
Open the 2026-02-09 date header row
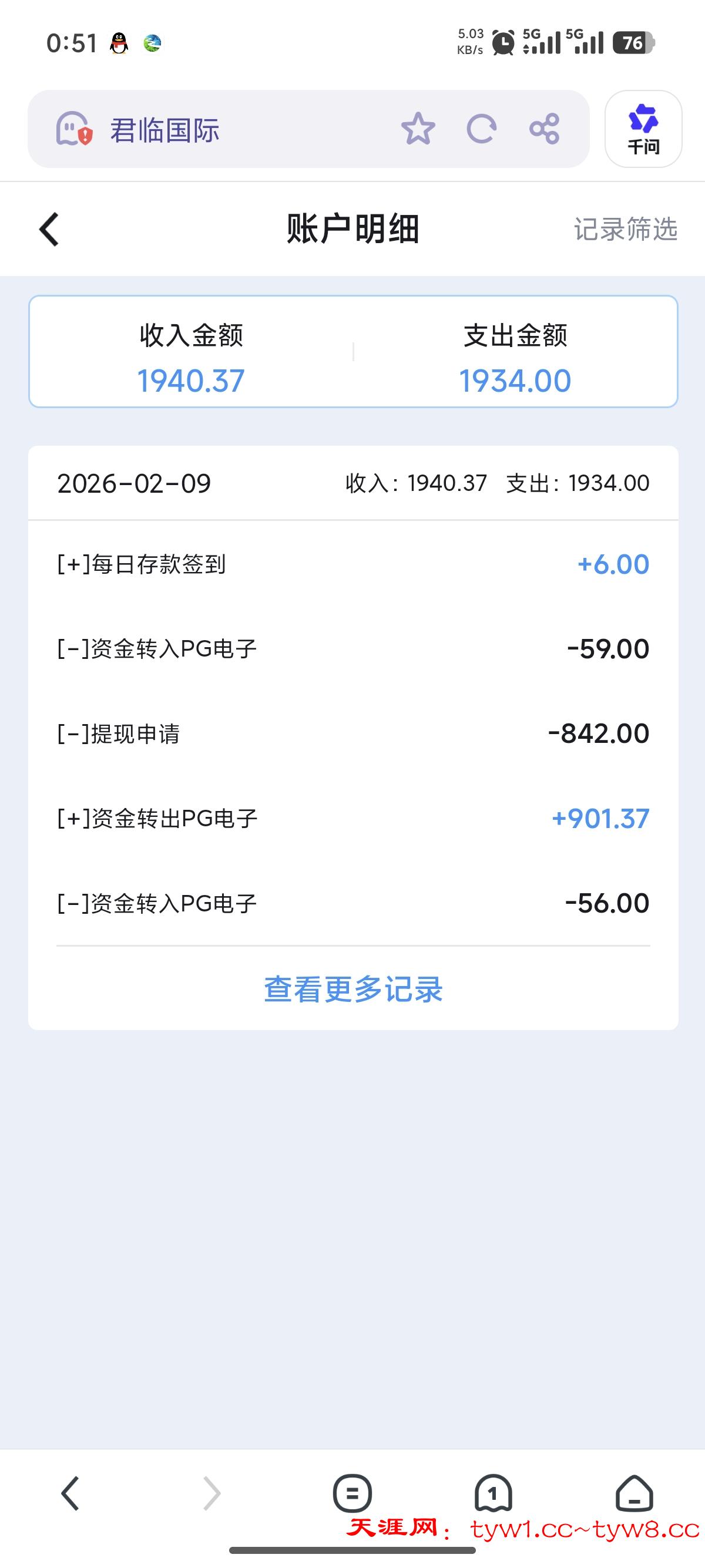click(352, 483)
